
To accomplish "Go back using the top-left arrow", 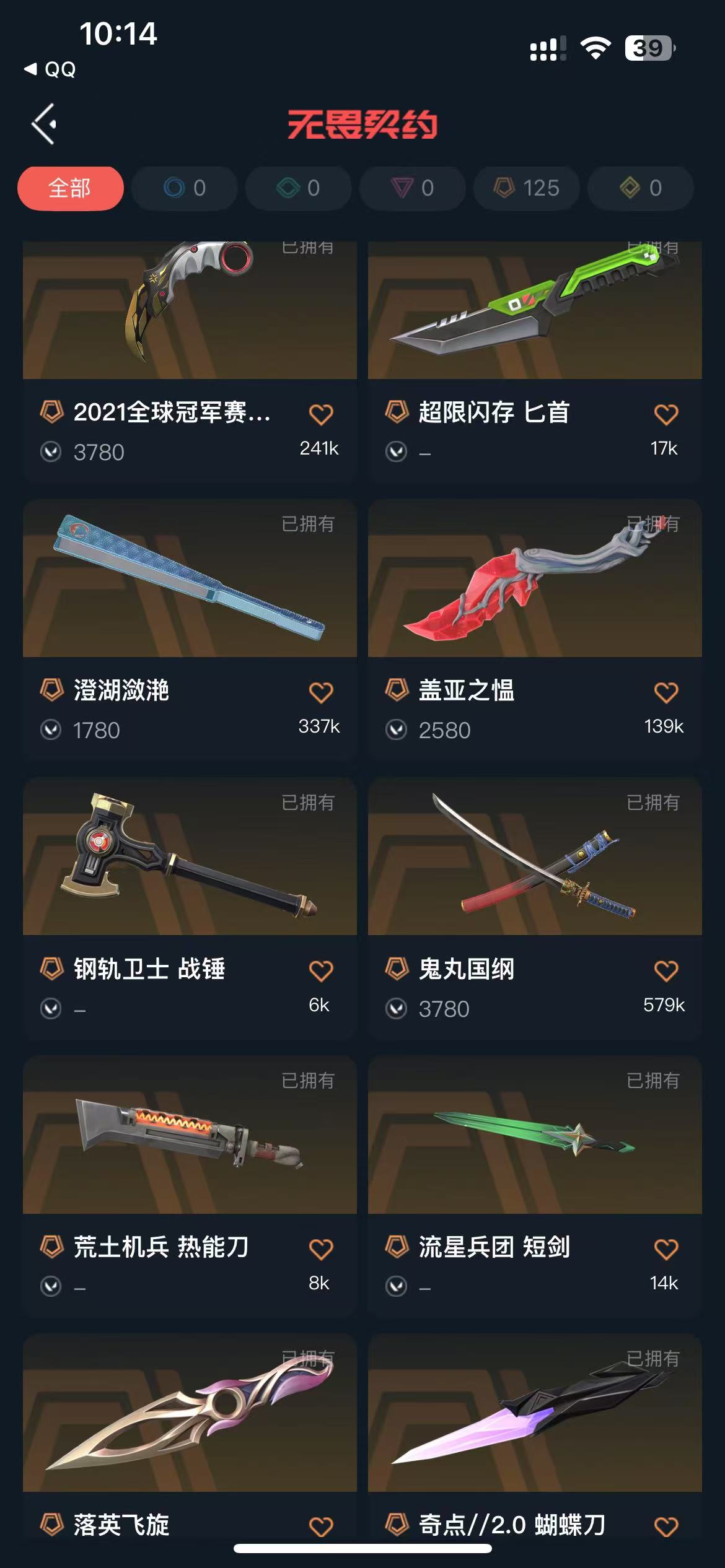I will (45, 124).
